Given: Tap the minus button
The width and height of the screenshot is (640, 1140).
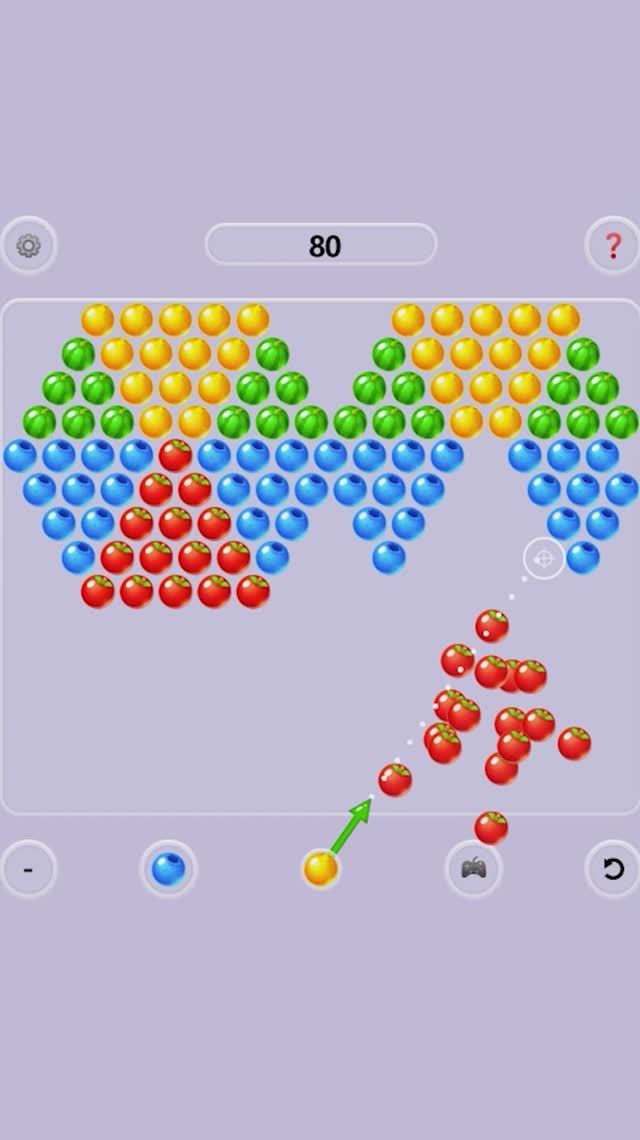Looking at the screenshot, I should pyautogui.click(x=28, y=869).
